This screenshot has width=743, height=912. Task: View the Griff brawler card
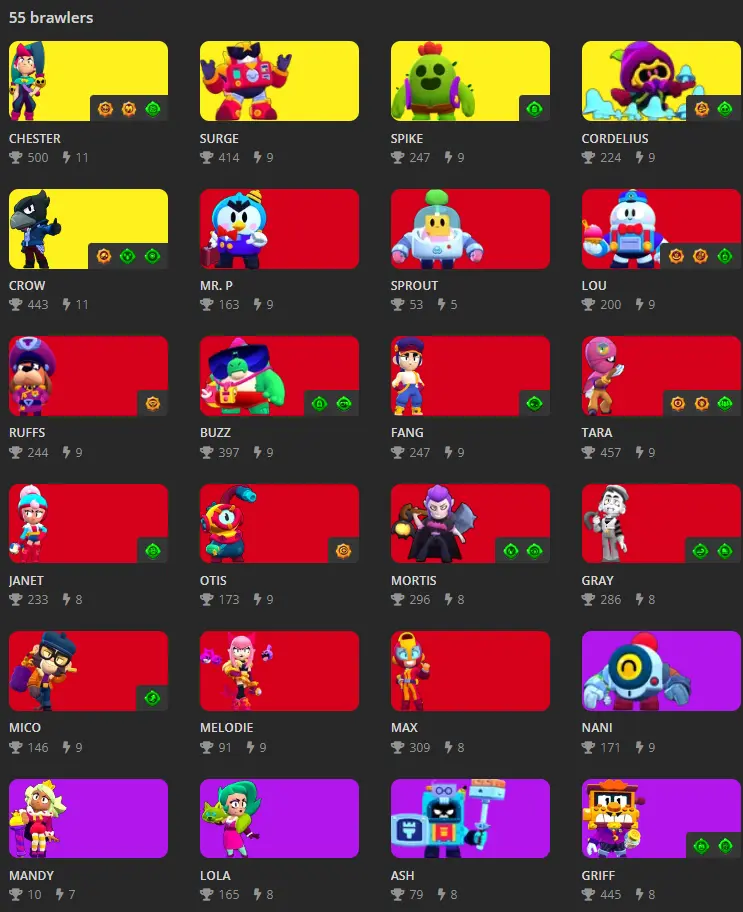click(x=661, y=819)
